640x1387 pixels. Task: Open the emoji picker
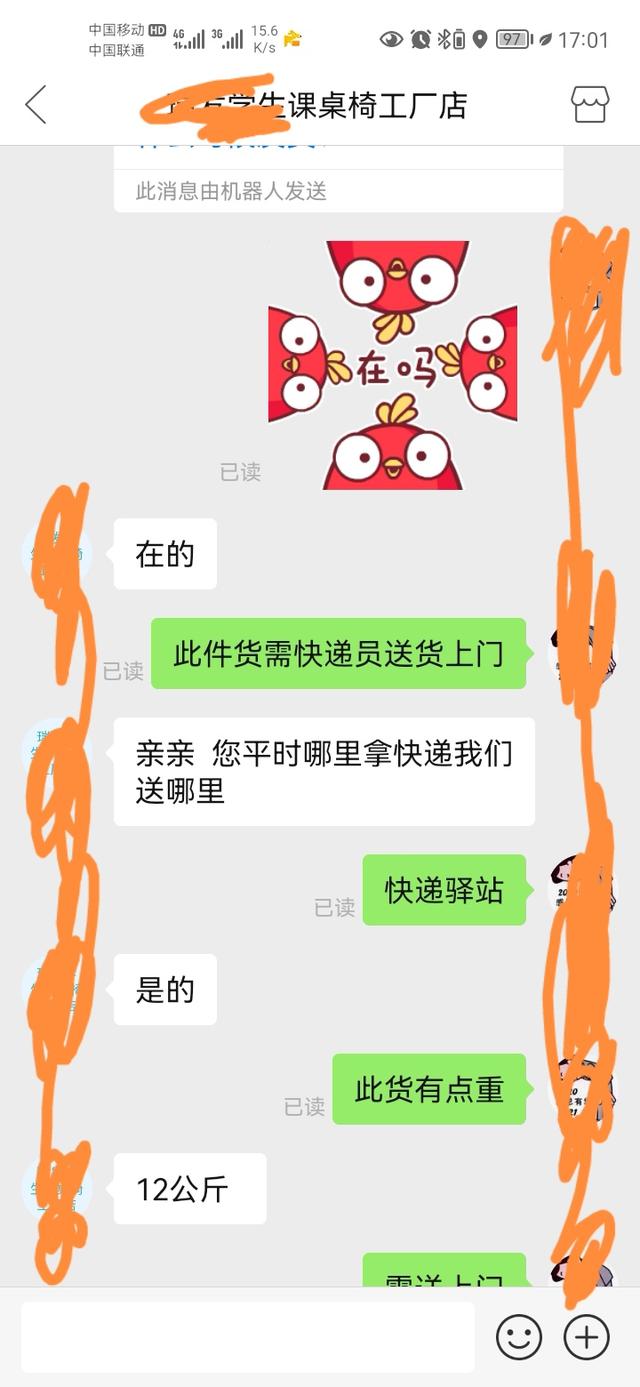tap(519, 1337)
